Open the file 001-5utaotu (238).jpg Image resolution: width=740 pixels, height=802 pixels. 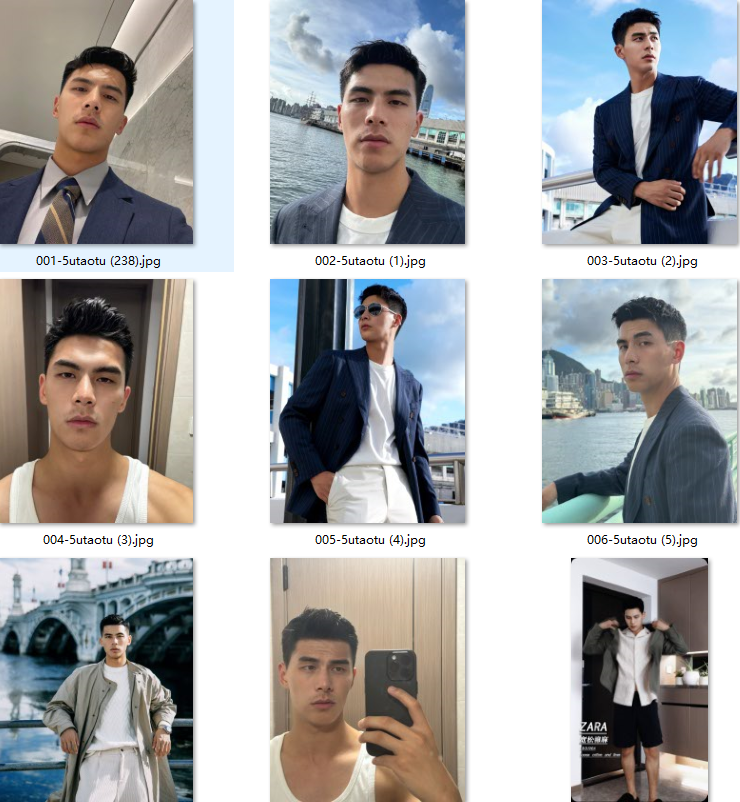point(96,122)
